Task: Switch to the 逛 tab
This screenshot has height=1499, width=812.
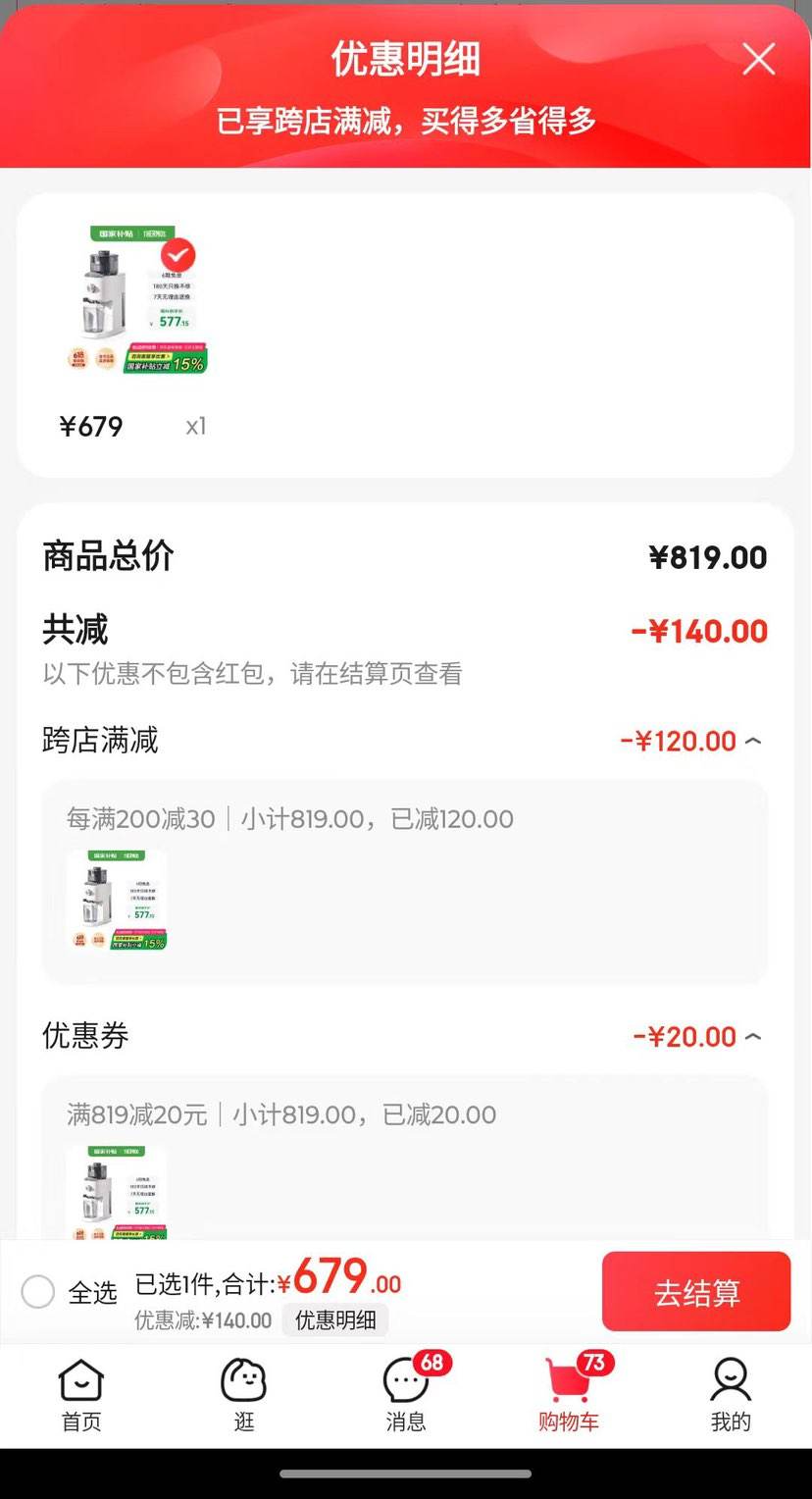Action: pos(244,1395)
